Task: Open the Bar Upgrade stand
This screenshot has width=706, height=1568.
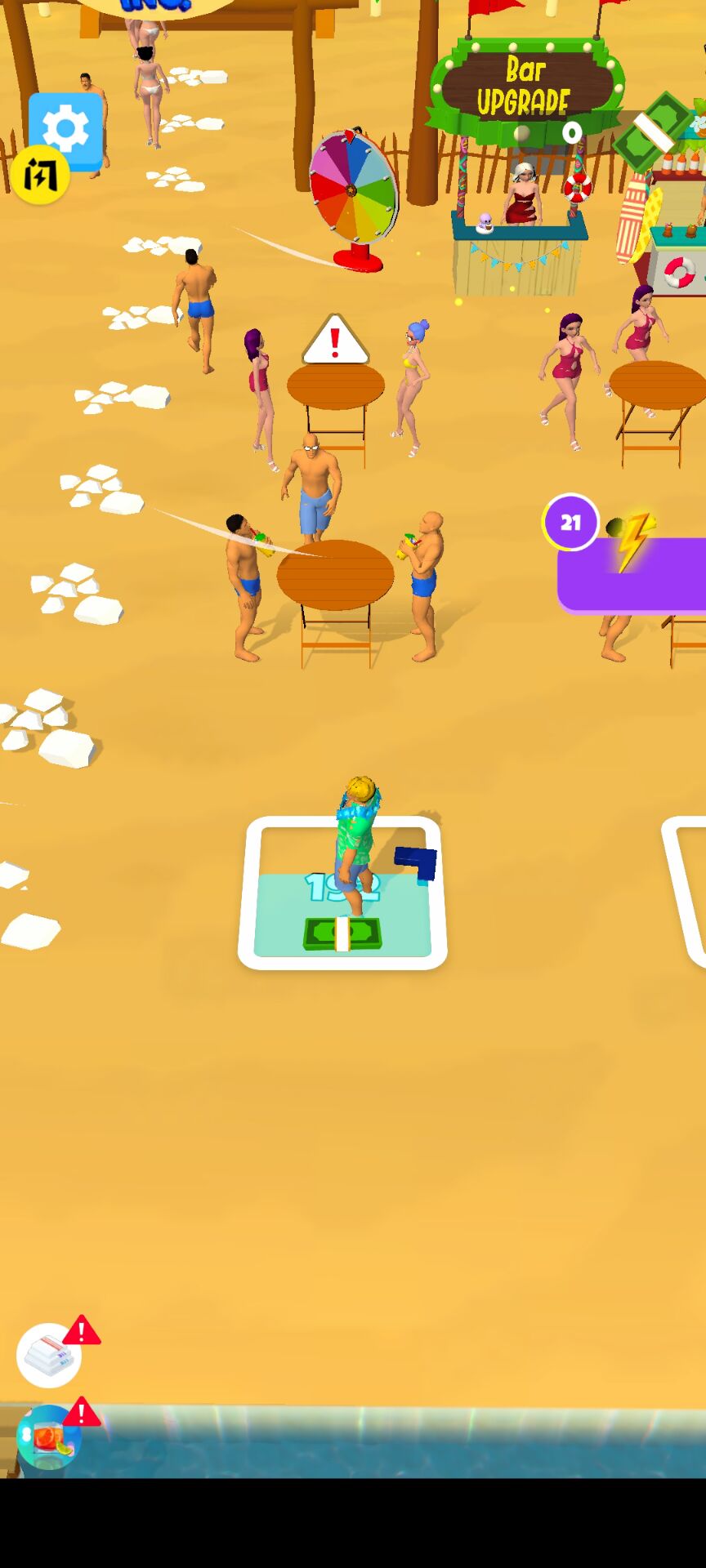Action: [525, 91]
